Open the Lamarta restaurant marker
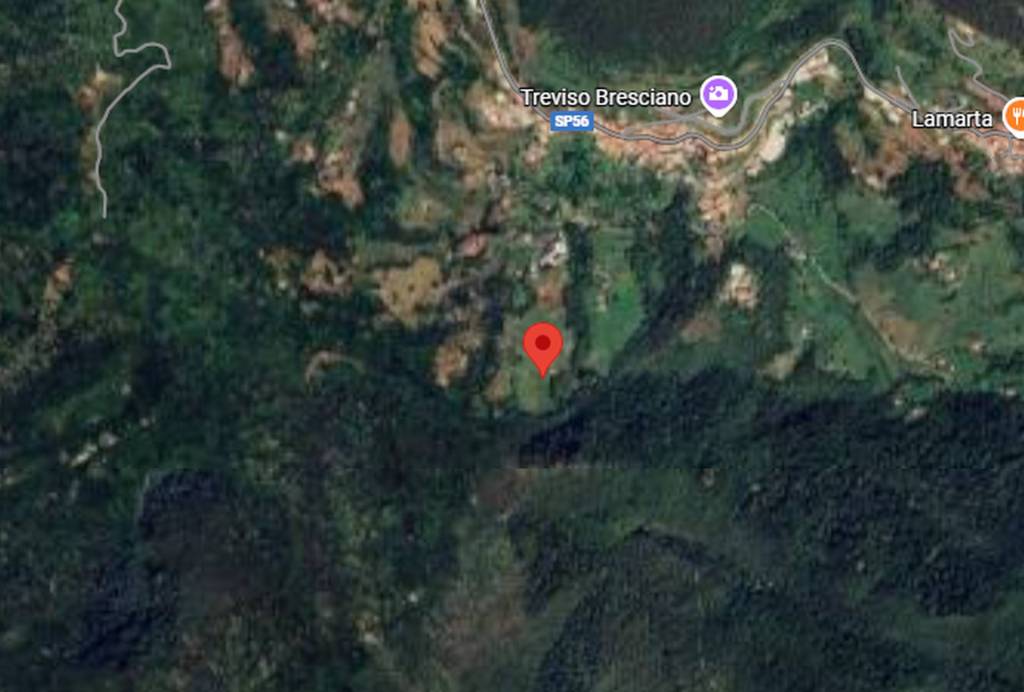This screenshot has width=1024, height=692. [1014, 118]
